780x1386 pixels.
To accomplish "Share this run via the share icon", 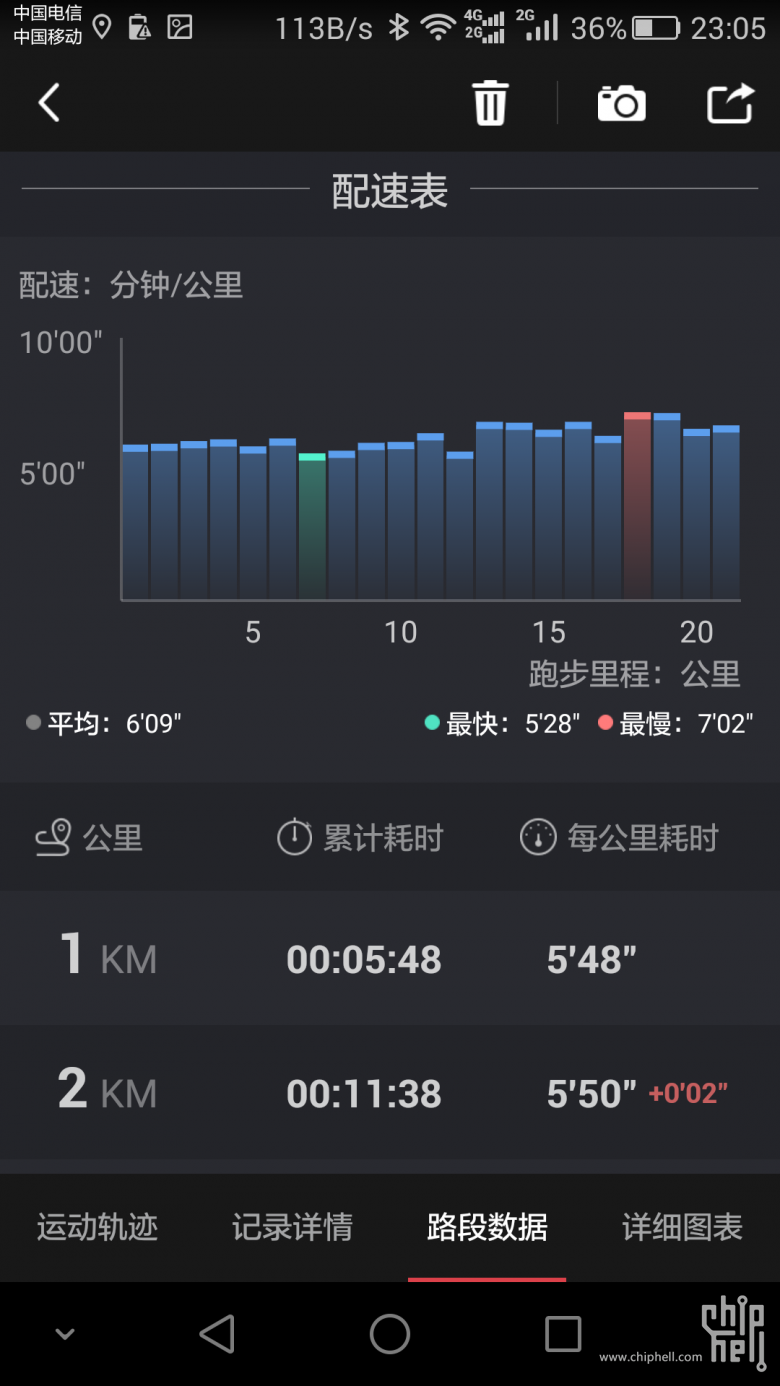I will pyautogui.click(x=730, y=103).
